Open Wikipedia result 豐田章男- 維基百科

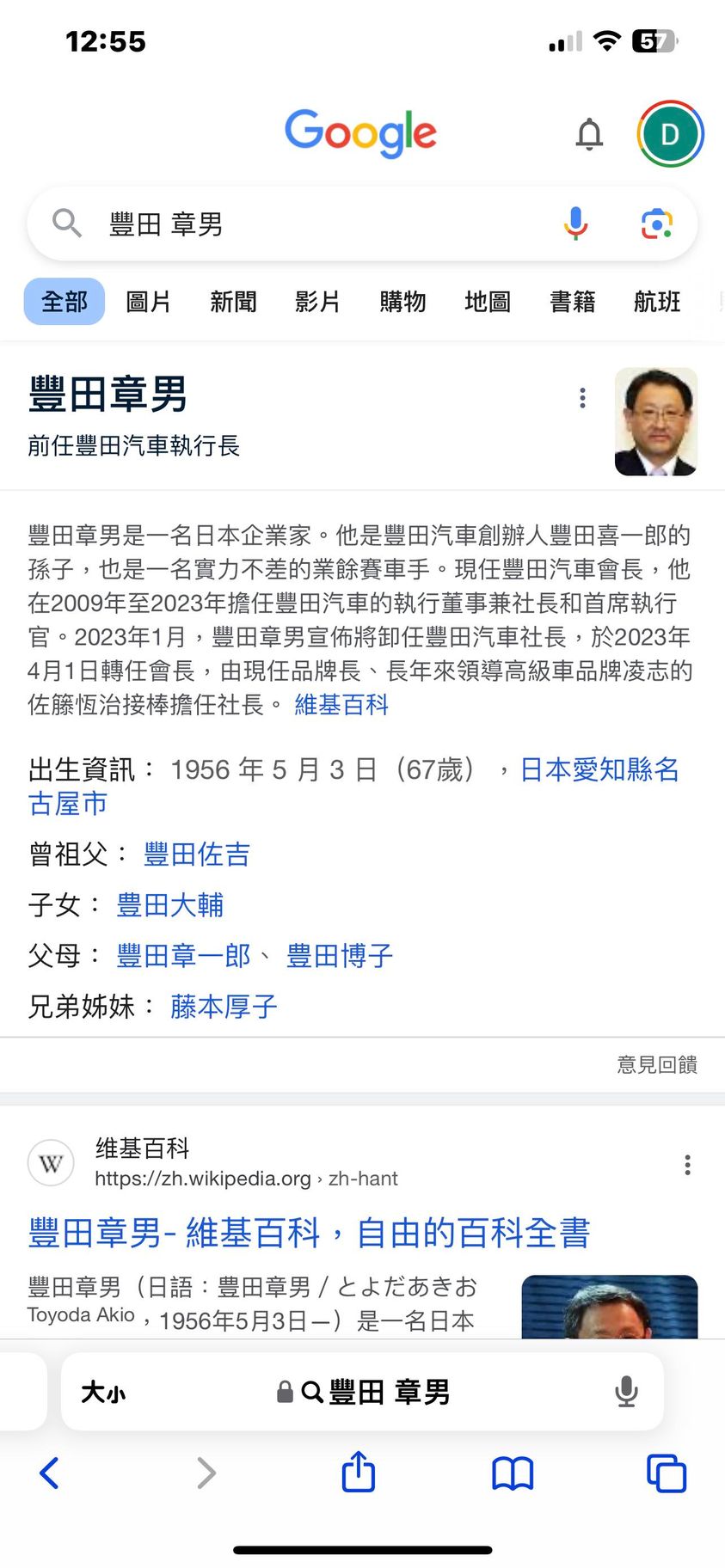point(309,1233)
